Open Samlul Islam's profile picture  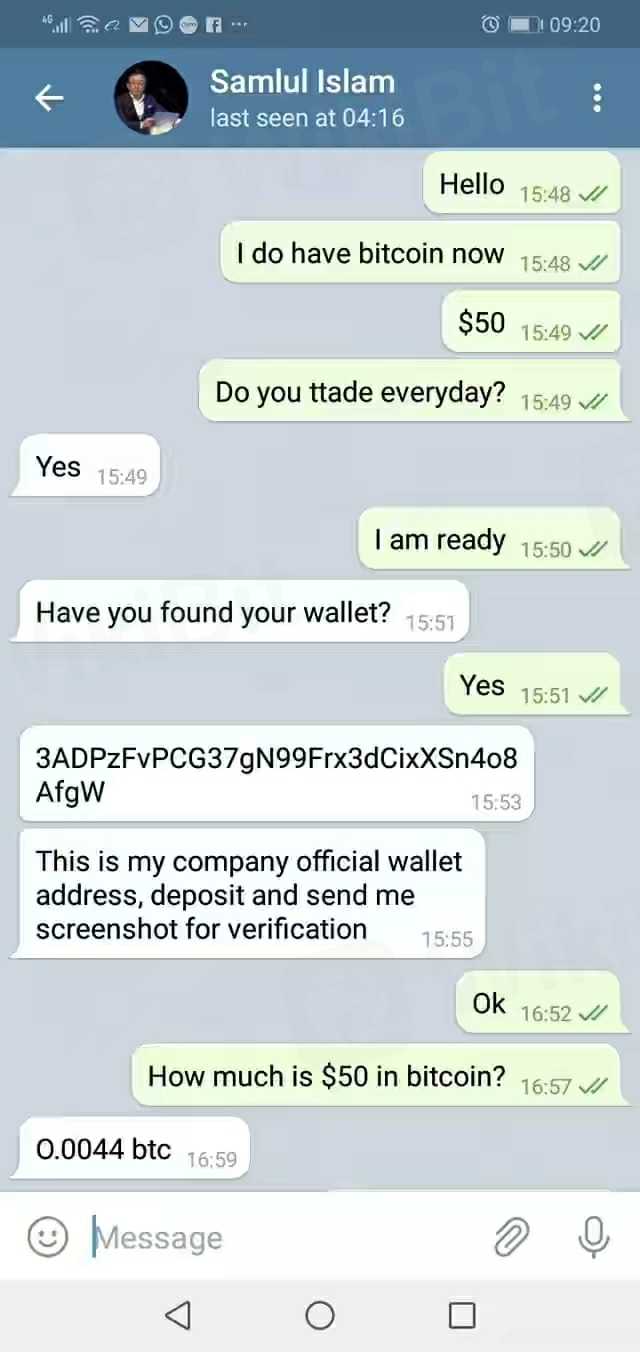[151, 98]
